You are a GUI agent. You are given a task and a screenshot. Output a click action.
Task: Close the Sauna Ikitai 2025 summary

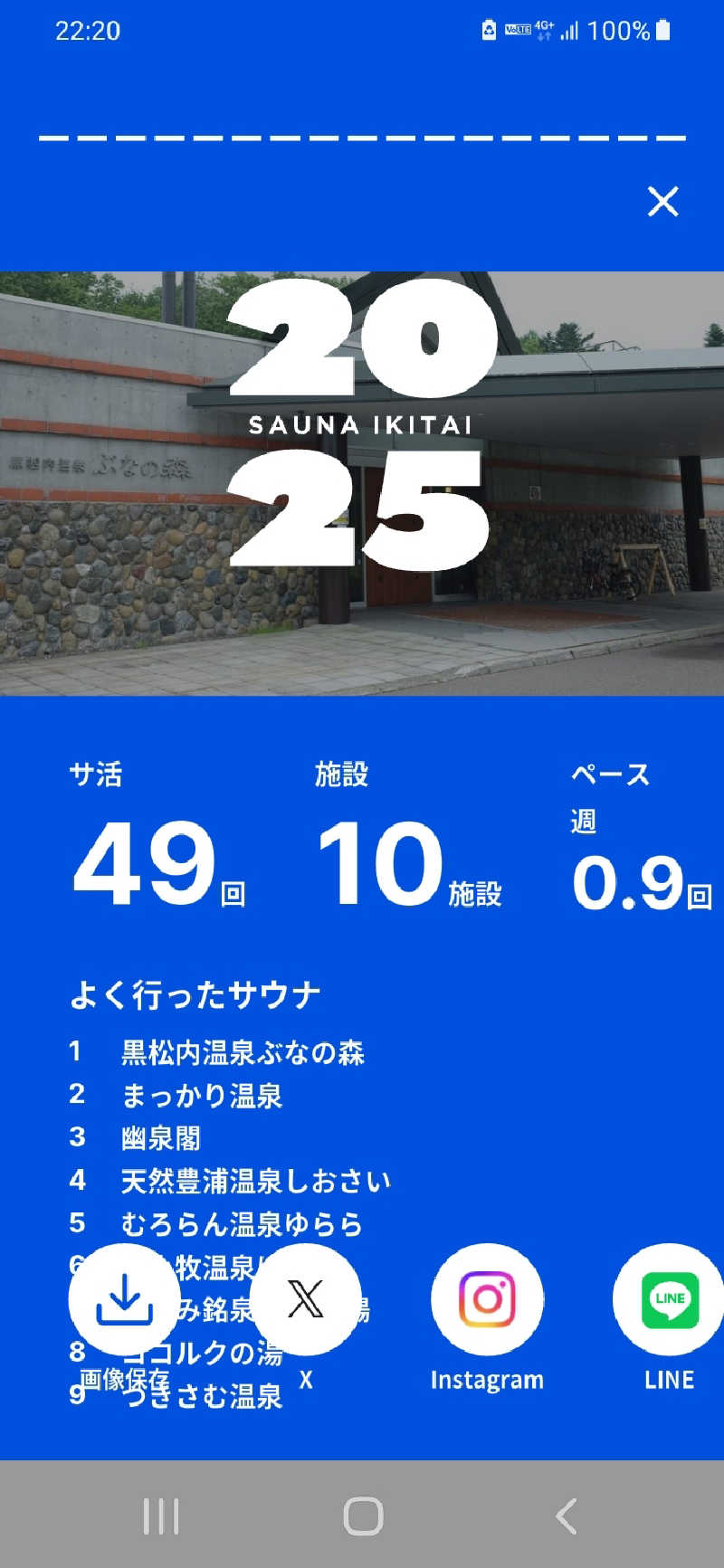[662, 201]
